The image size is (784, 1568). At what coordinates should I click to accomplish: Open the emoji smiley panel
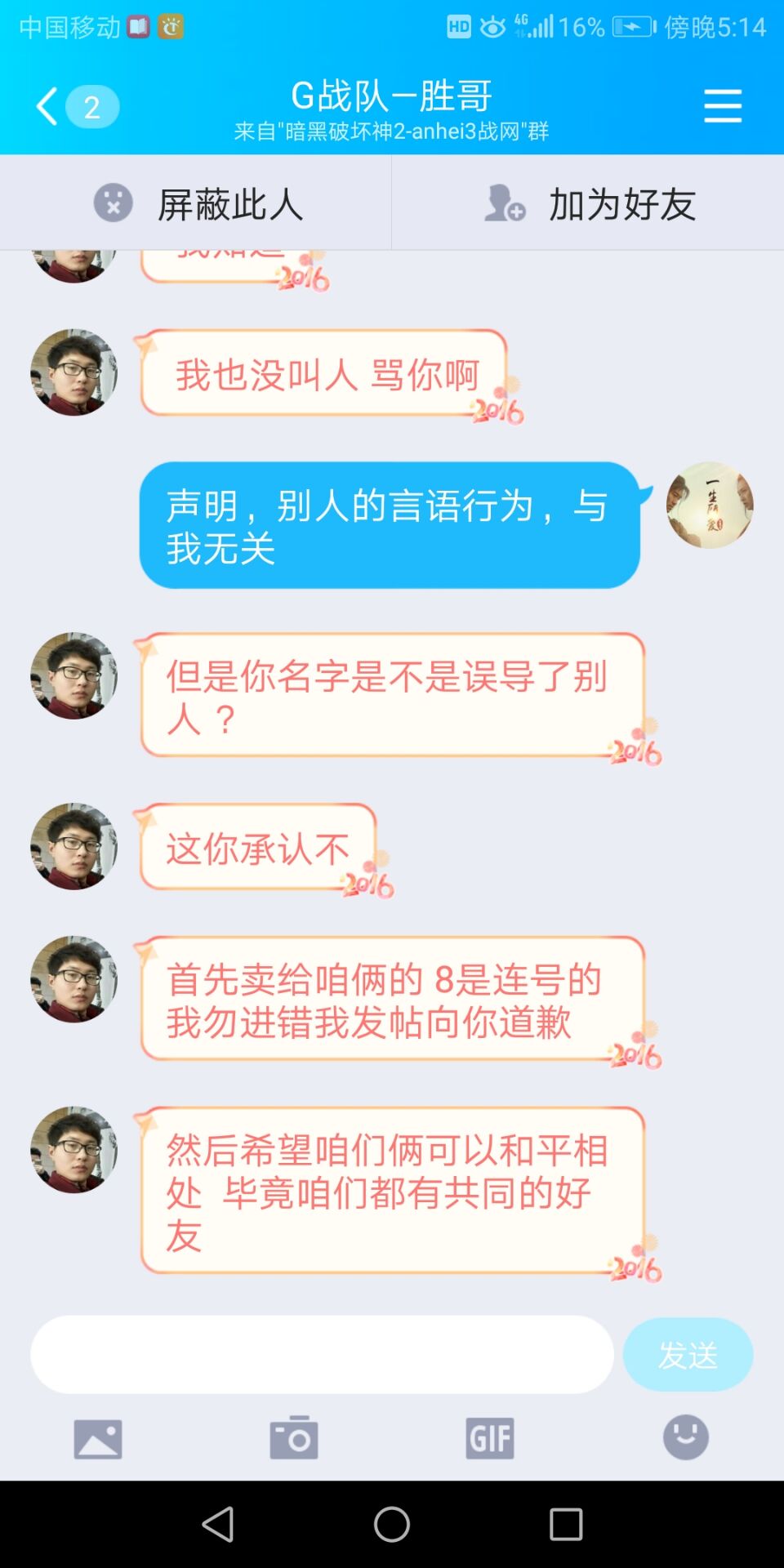pyautogui.click(x=686, y=1437)
